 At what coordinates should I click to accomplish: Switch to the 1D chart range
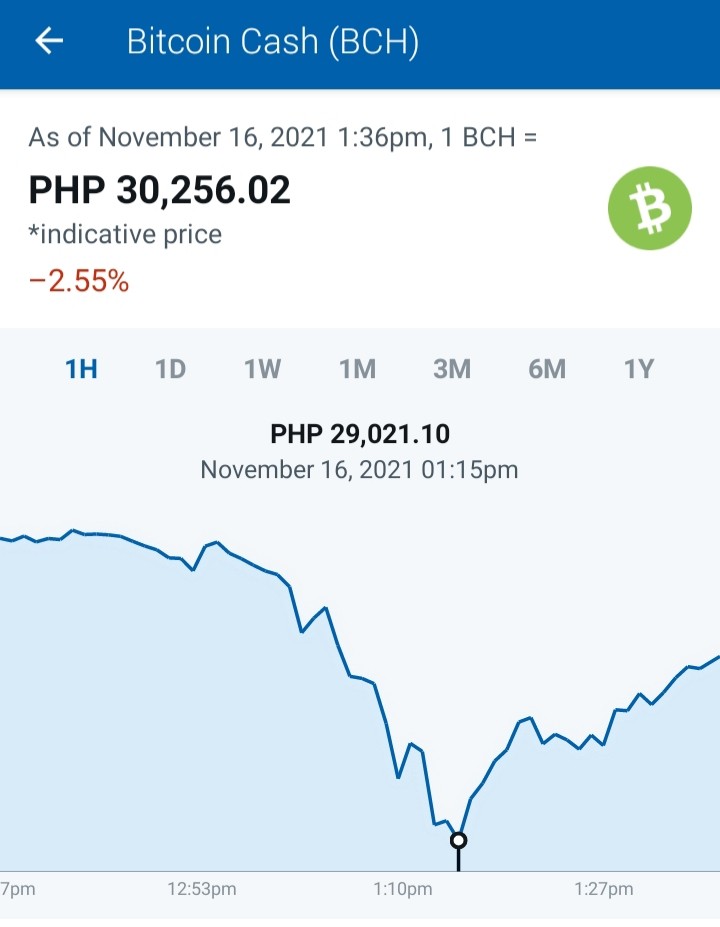(x=170, y=369)
